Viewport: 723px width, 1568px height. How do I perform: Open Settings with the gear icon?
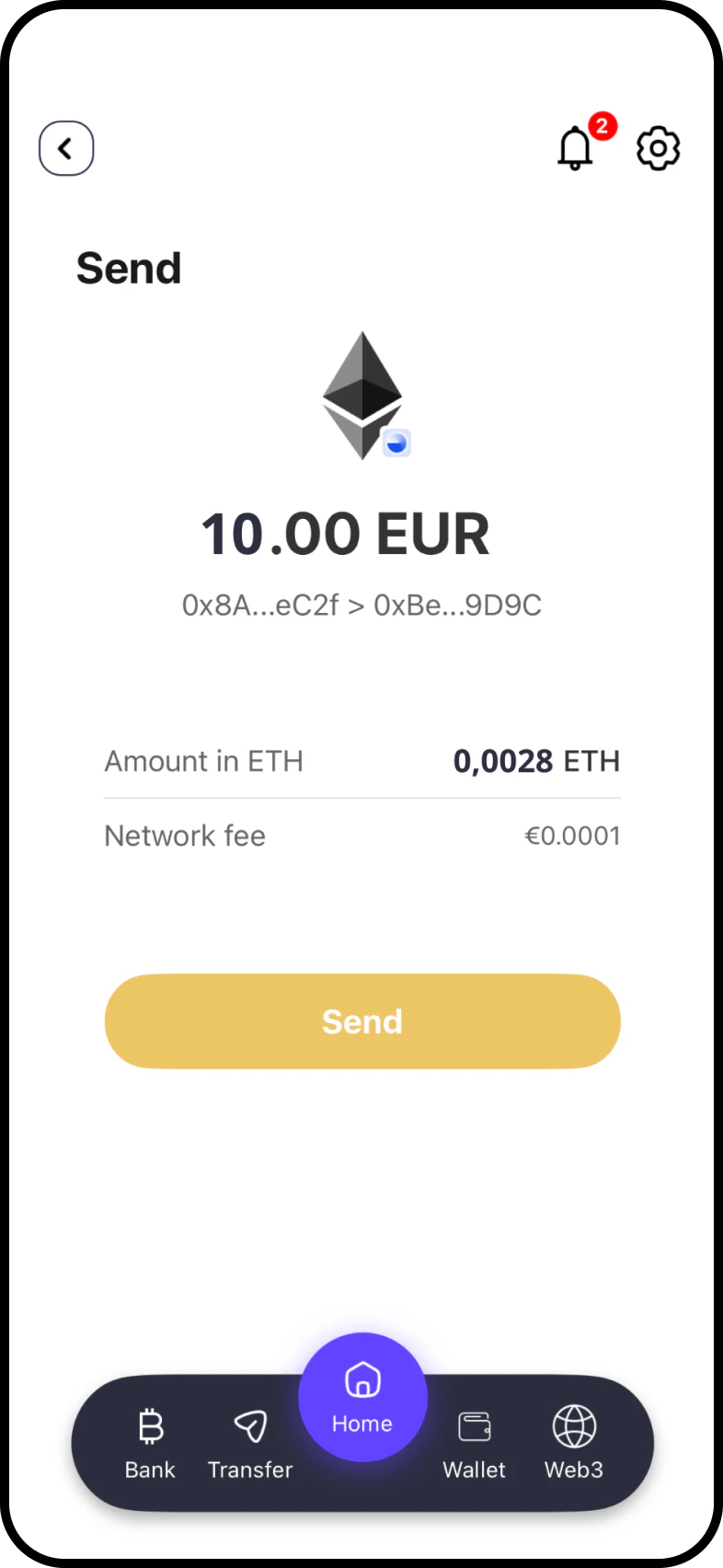click(658, 148)
